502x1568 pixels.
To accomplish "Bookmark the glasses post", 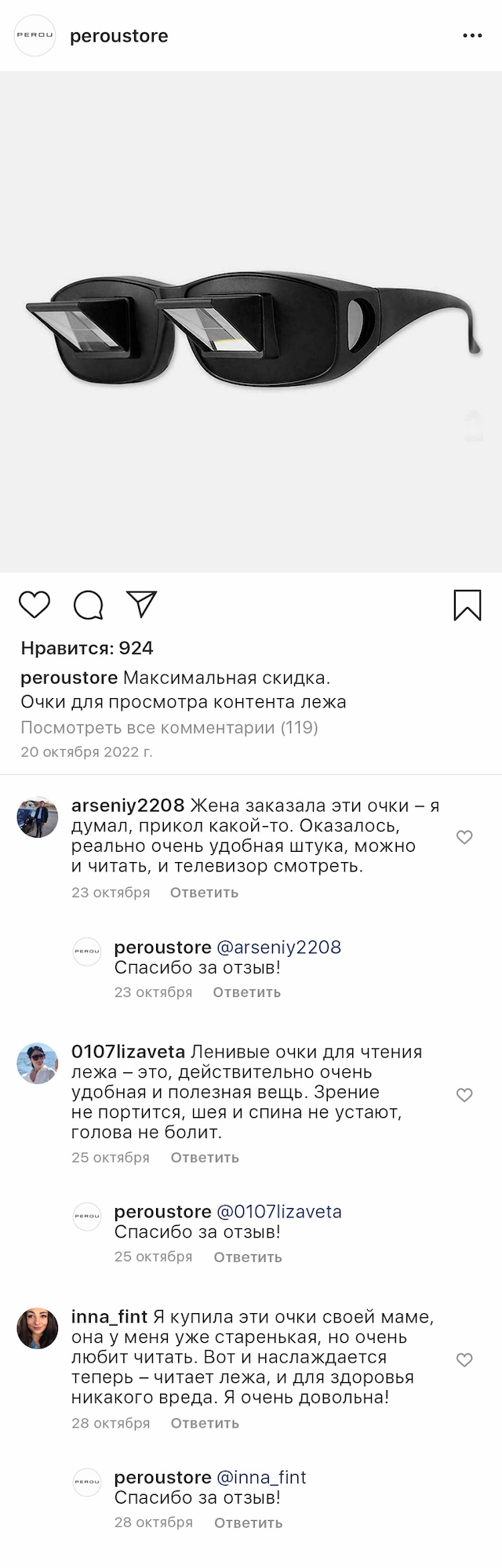I will (467, 605).
